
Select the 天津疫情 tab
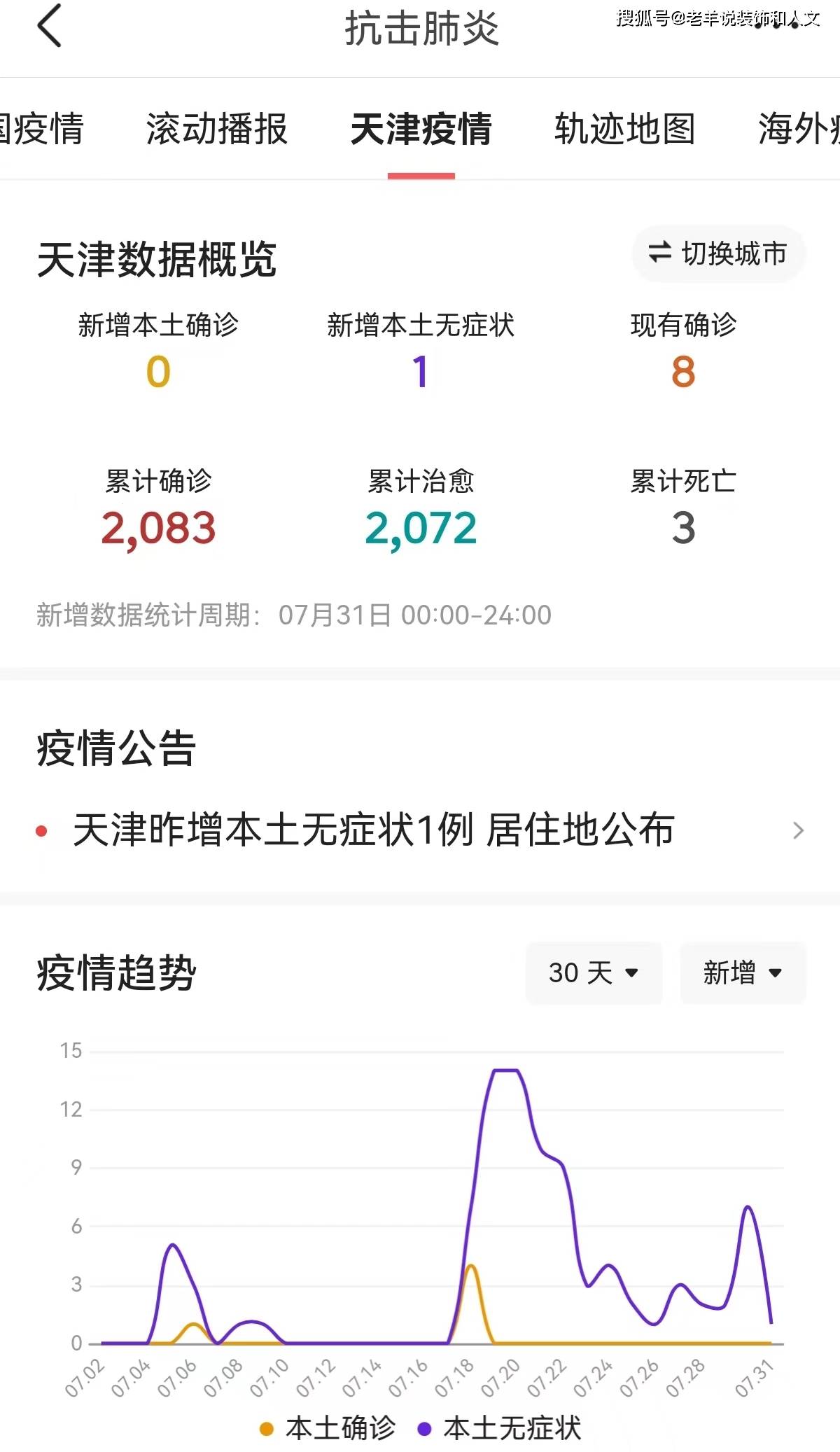[x=421, y=129]
